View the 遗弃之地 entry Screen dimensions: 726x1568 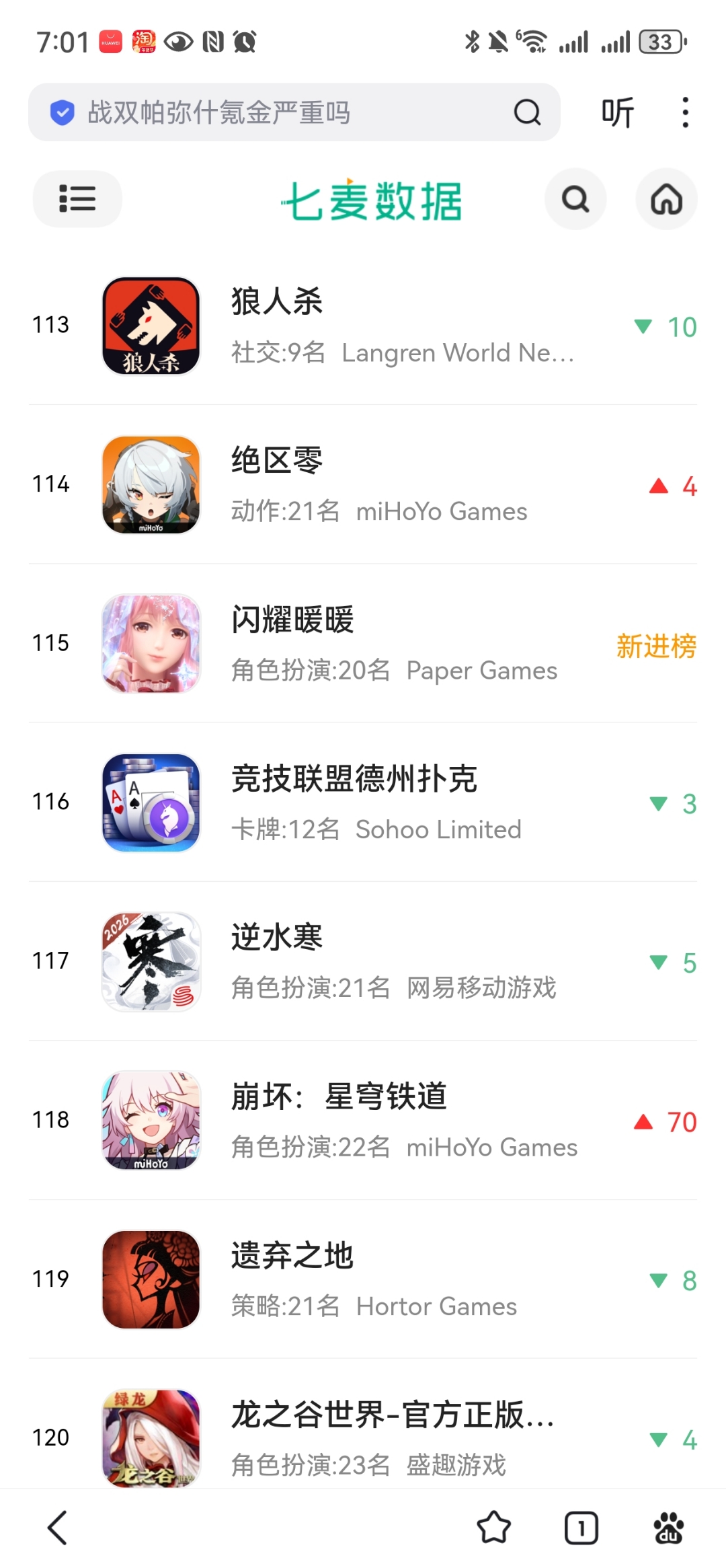coord(363,1279)
